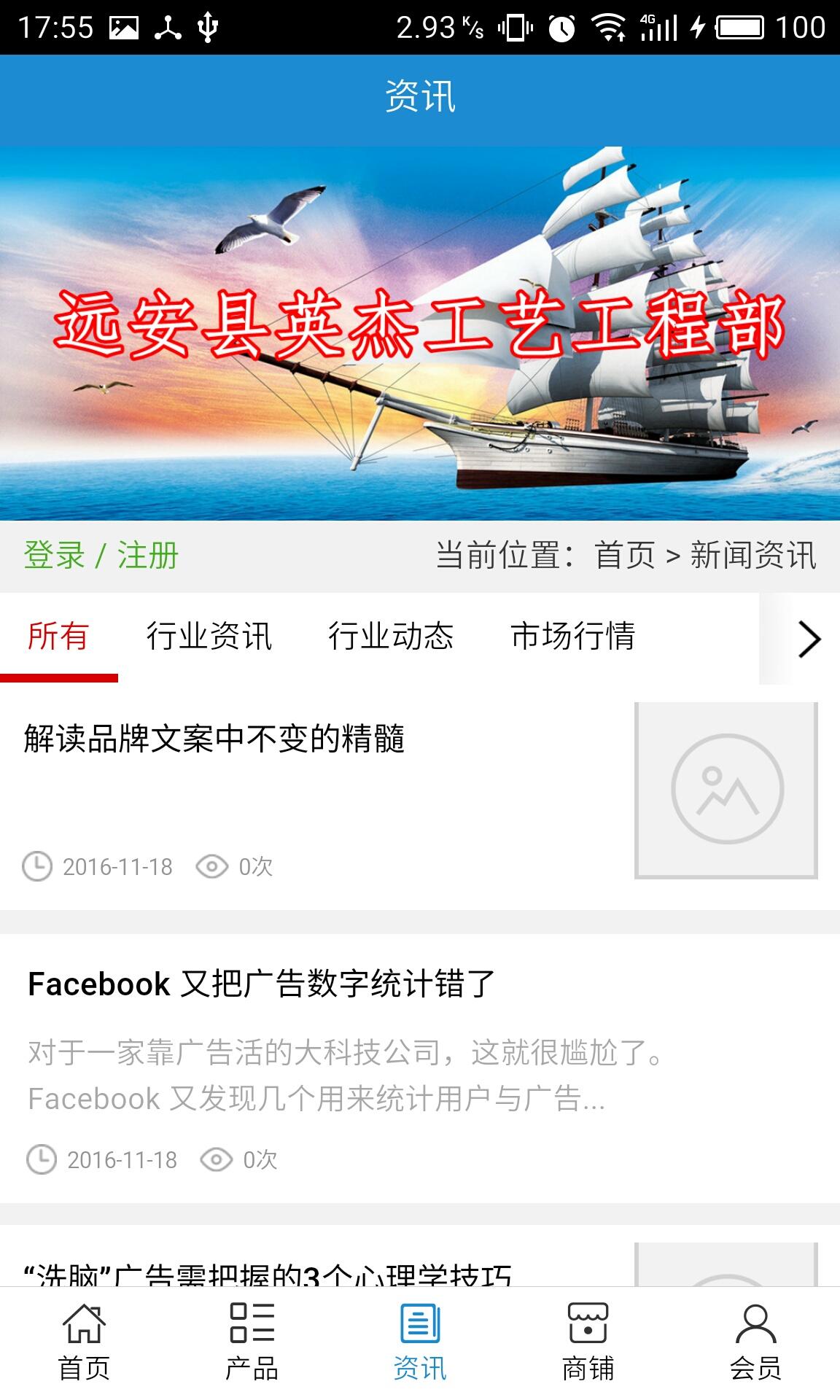This screenshot has height=1400, width=840.
Task: Go to 首页 in the breadcrumb
Action: [x=625, y=556]
